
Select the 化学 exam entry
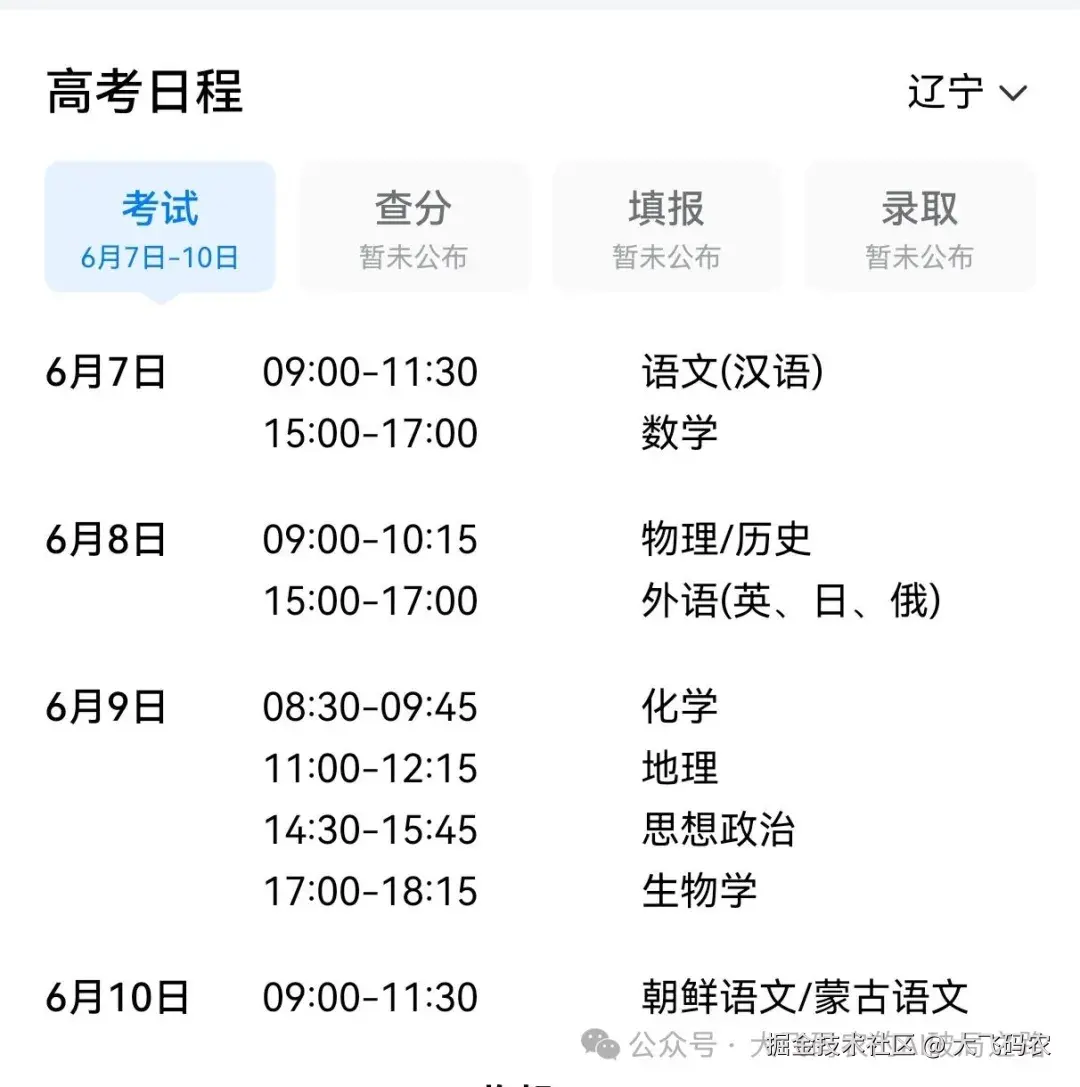pyautogui.click(x=678, y=707)
